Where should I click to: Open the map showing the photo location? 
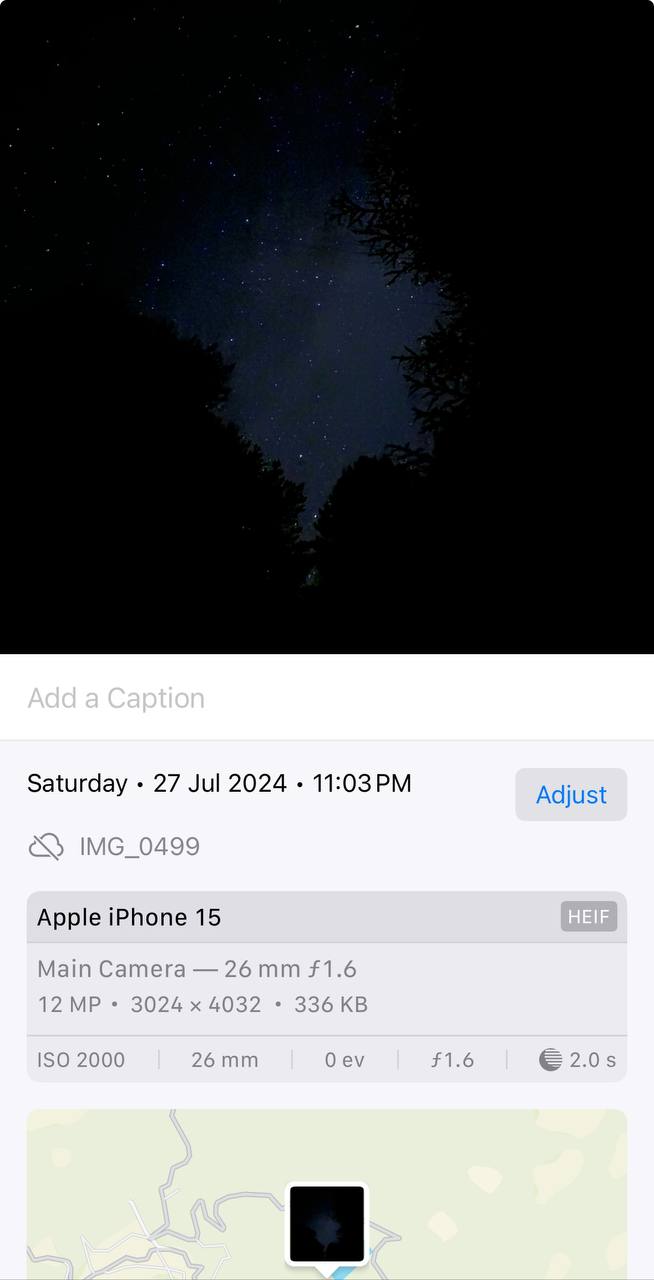(327, 1194)
